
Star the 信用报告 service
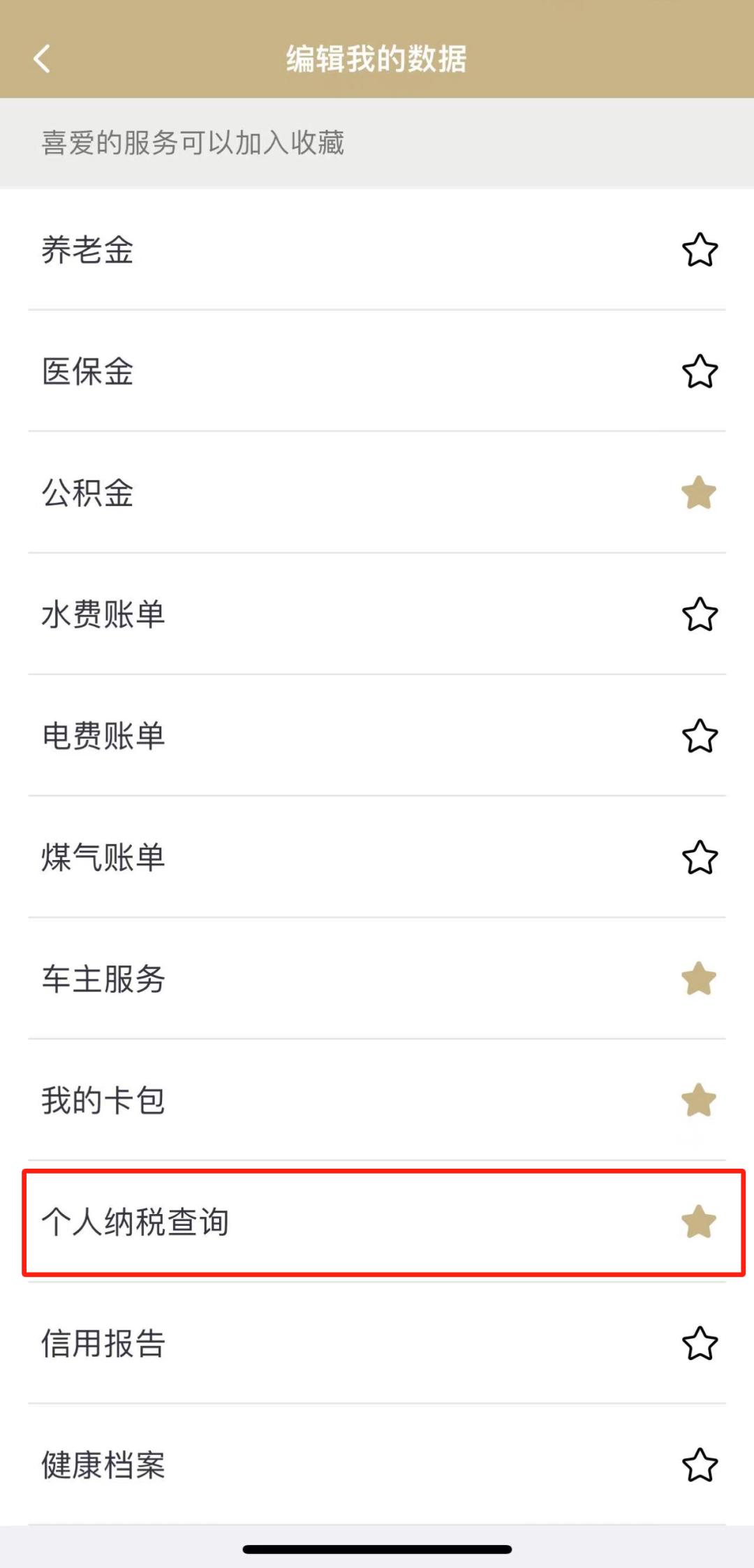click(700, 1343)
